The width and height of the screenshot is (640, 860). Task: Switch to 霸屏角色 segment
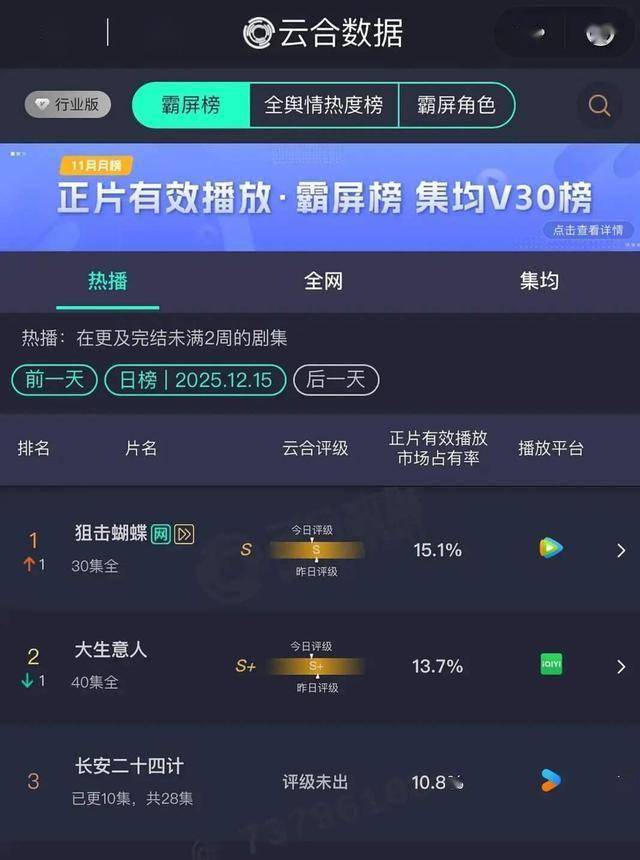click(x=456, y=105)
